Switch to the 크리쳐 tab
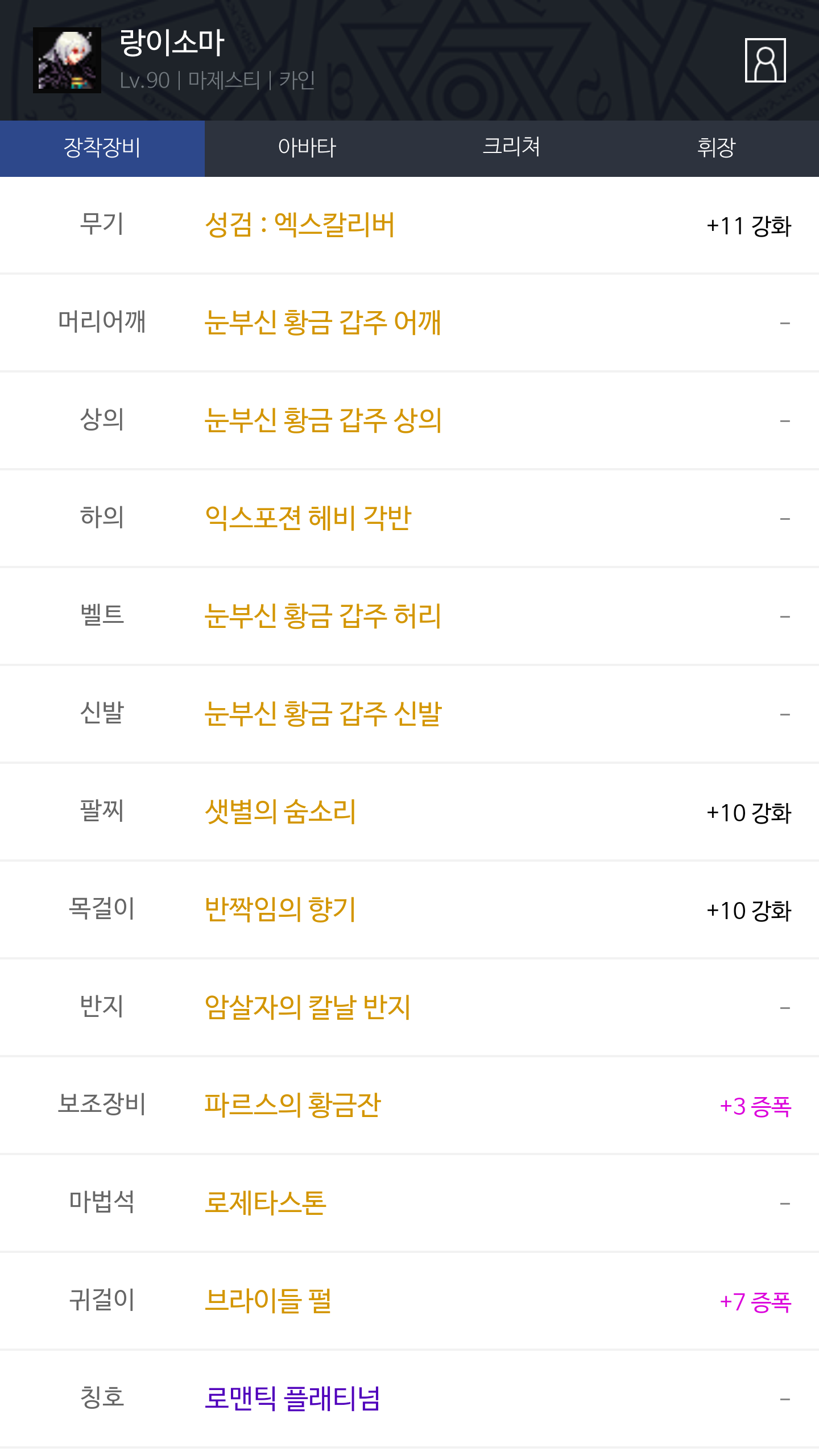Viewport: 819px width, 1456px height. point(512,148)
